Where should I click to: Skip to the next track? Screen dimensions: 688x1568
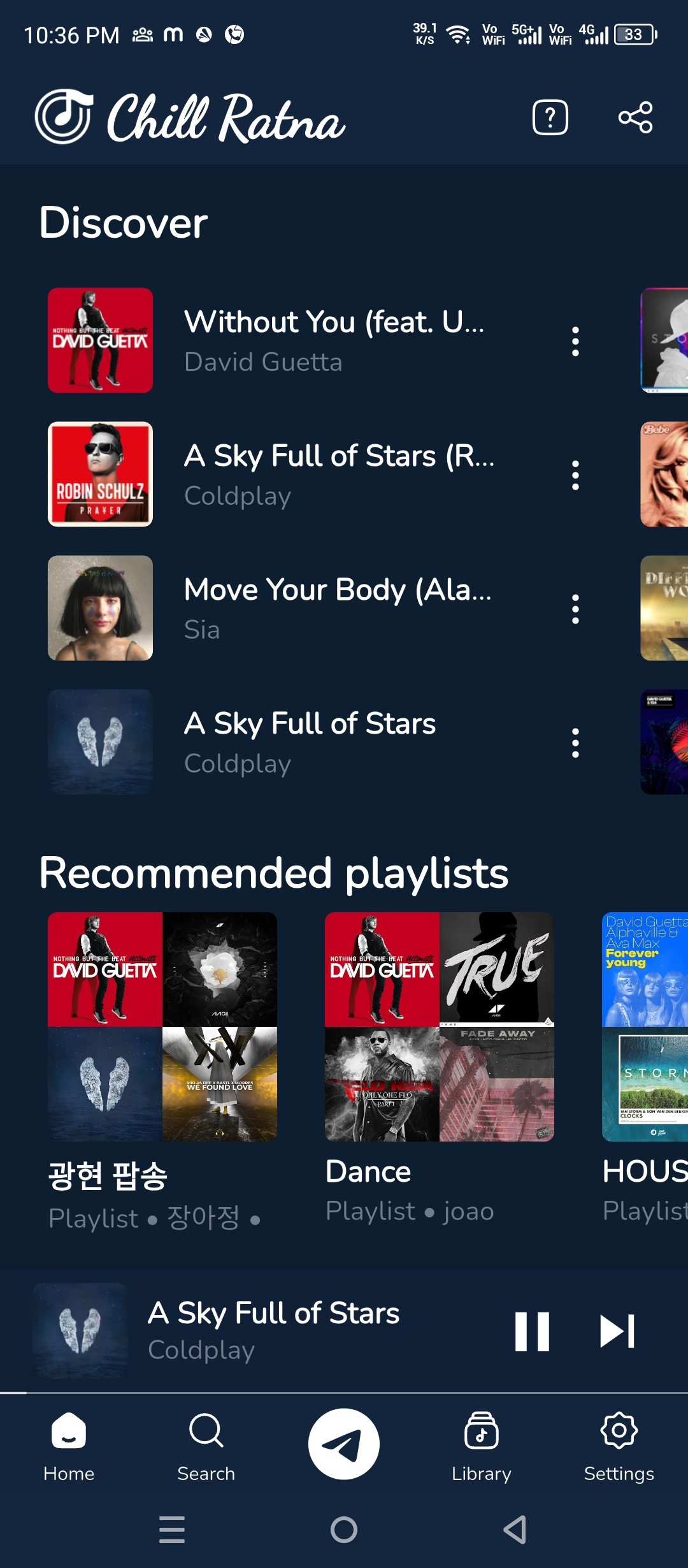[x=615, y=1332]
